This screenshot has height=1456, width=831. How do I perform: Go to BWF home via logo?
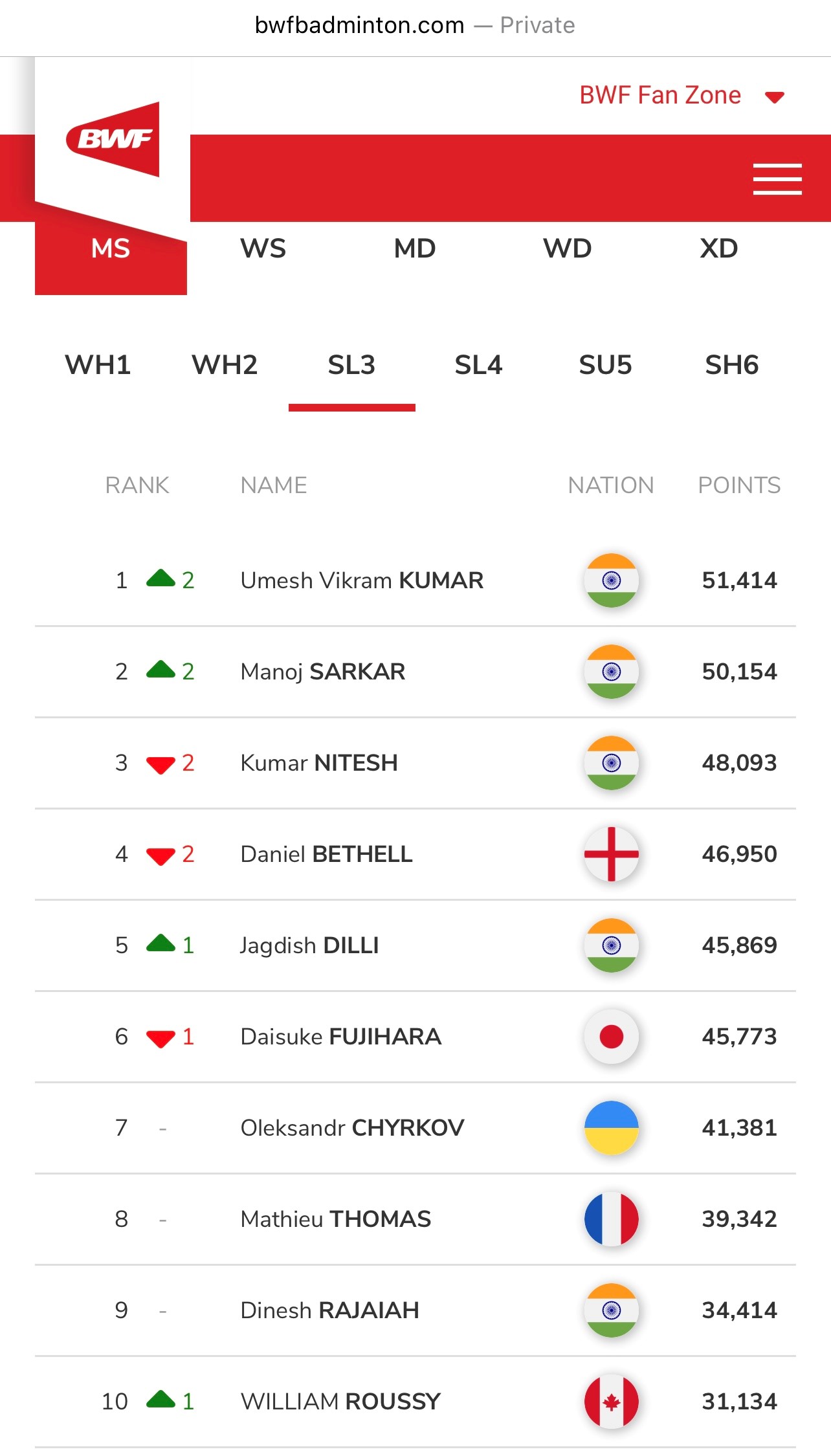tap(113, 139)
